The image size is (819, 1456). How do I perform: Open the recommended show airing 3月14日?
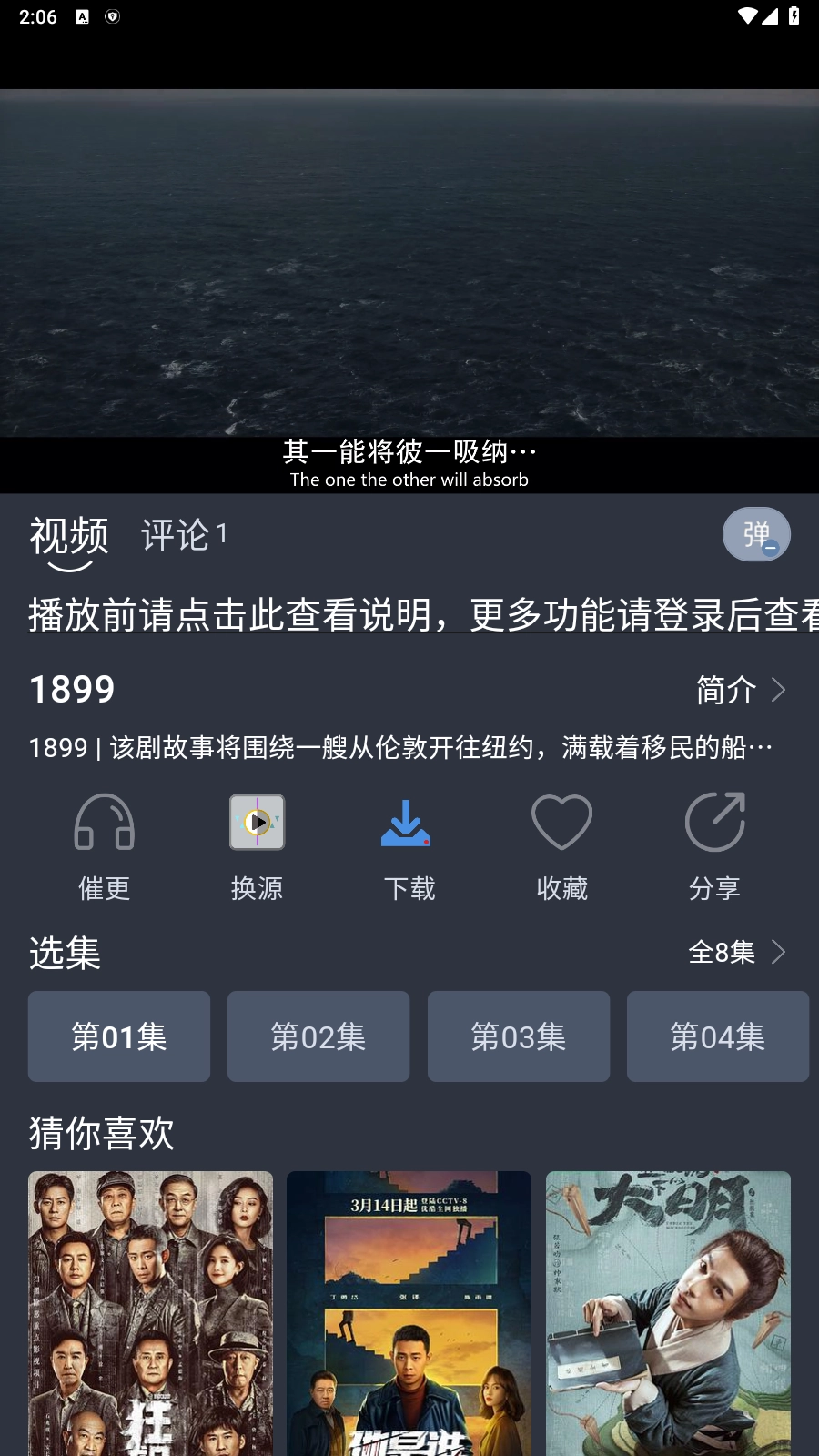click(x=409, y=1312)
